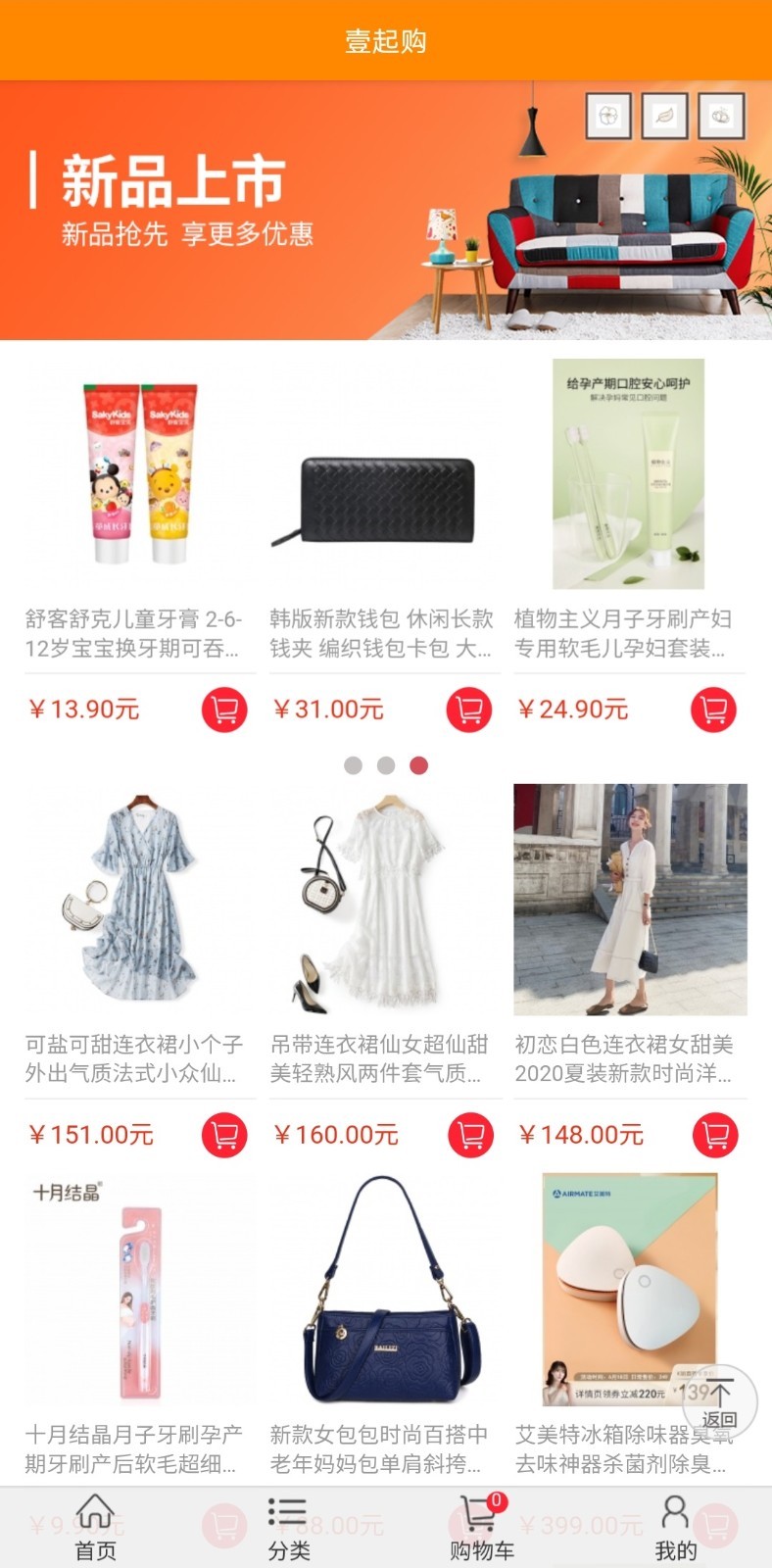The height and width of the screenshot is (1568, 772).
Task: Add the ¥13.90 toothpaste to cart
Action: point(224,710)
